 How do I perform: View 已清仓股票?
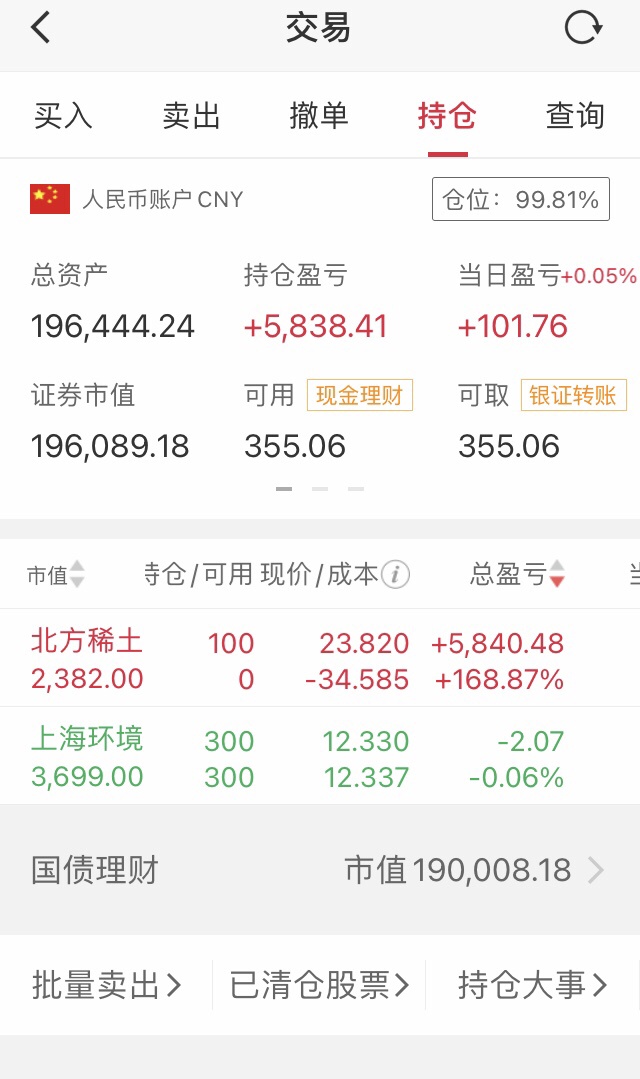(x=319, y=985)
